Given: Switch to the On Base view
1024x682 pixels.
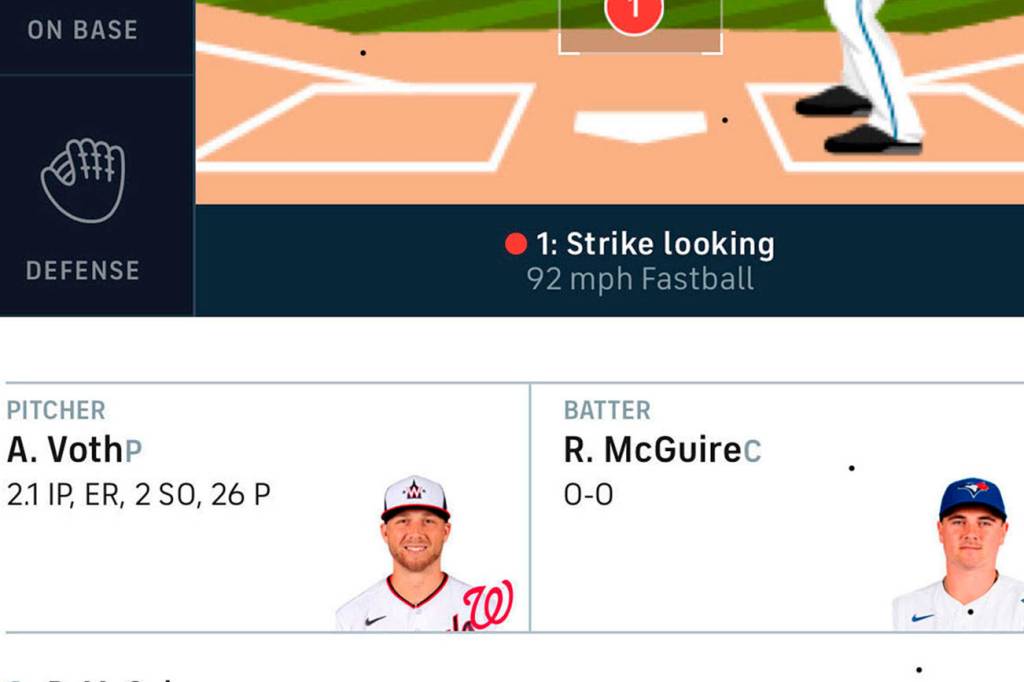Looking at the screenshot, I should [x=82, y=30].
